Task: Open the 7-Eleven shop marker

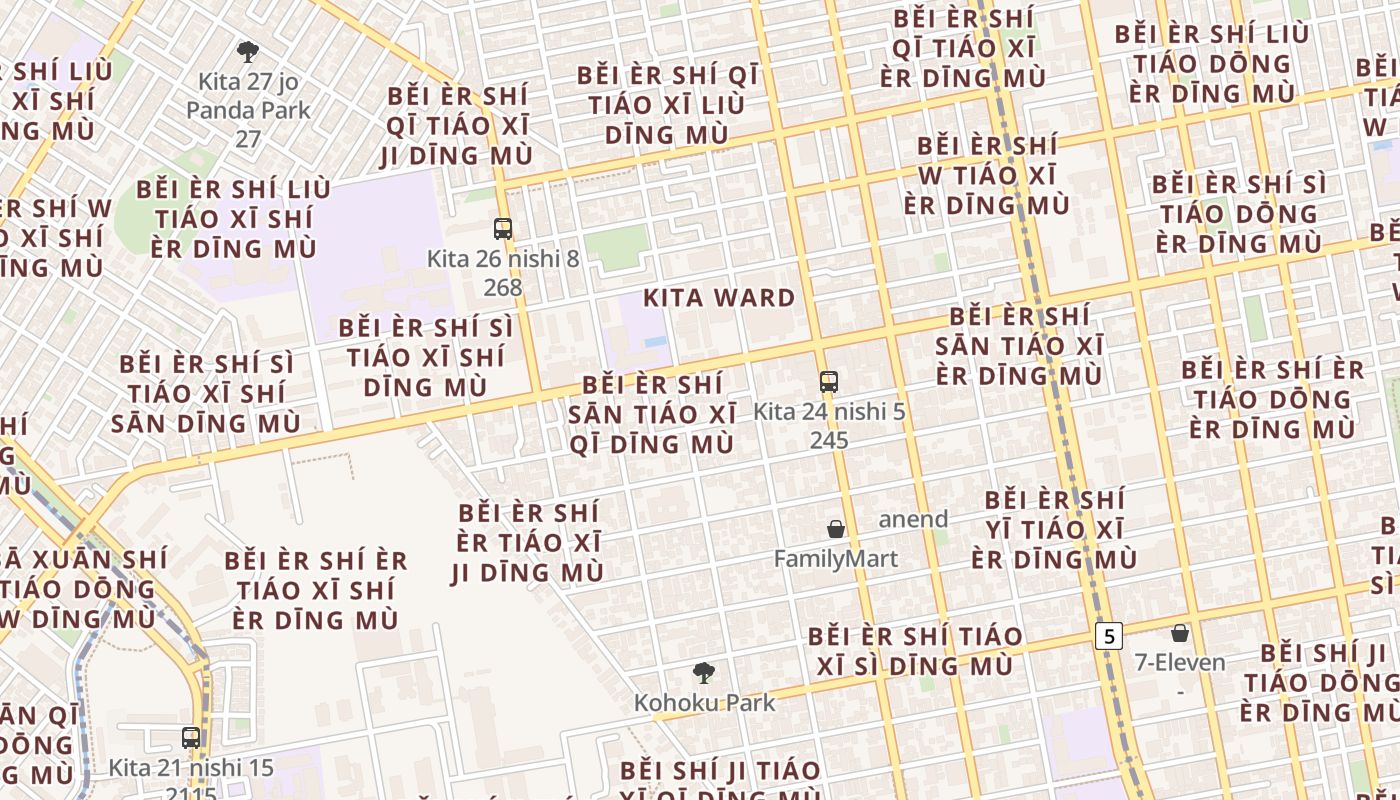Action: pos(1180,633)
